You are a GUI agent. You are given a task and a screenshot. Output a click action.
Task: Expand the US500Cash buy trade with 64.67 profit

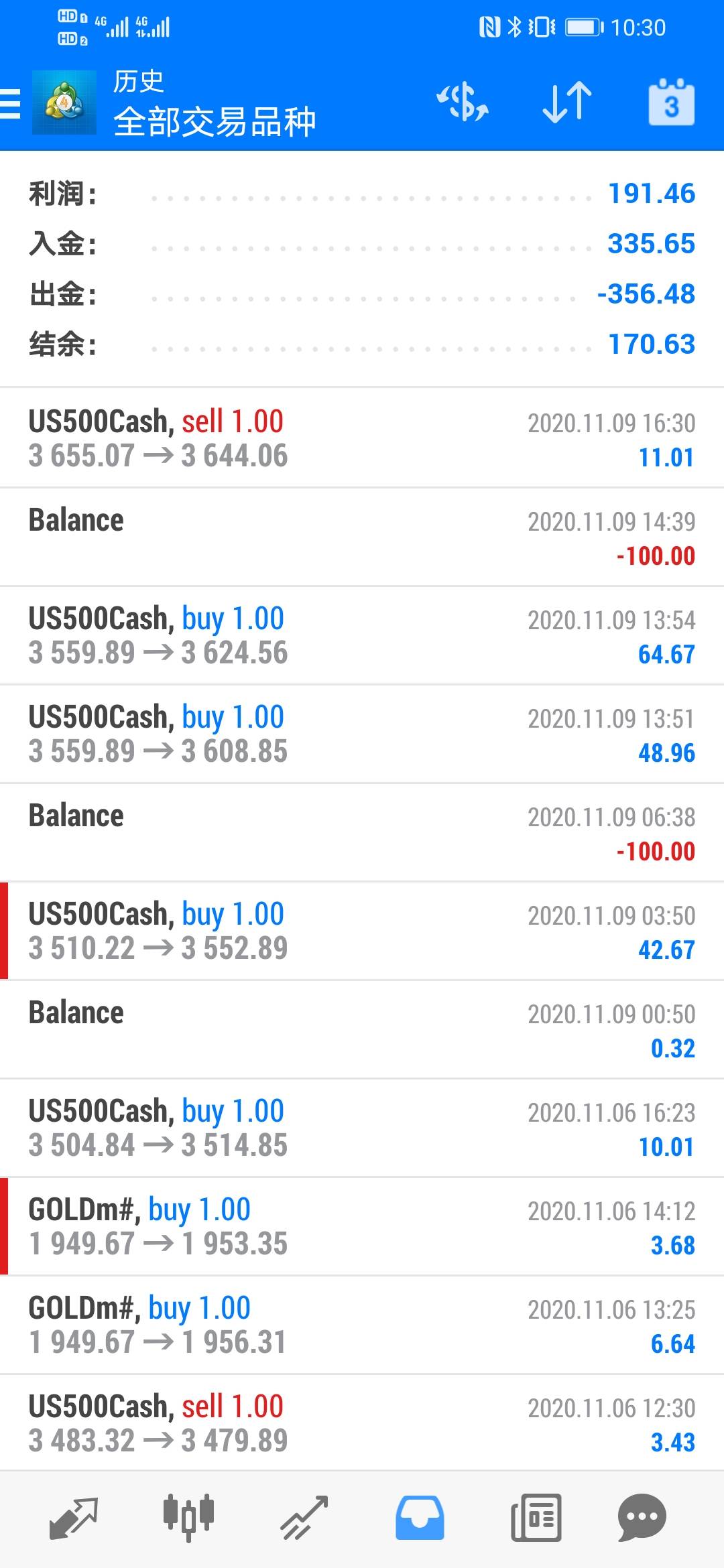point(362,635)
